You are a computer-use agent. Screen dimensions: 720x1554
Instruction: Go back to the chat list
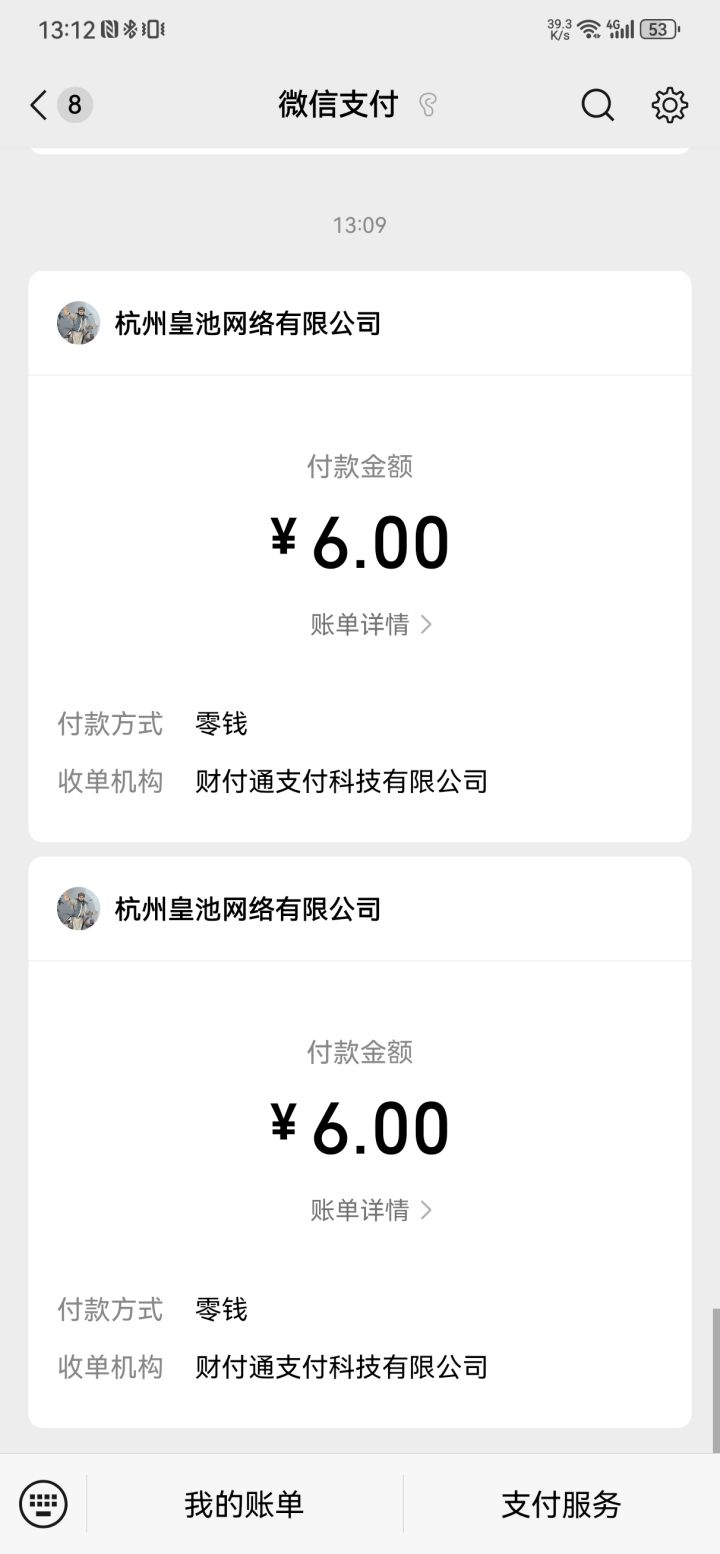pyautogui.click(x=40, y=105)
